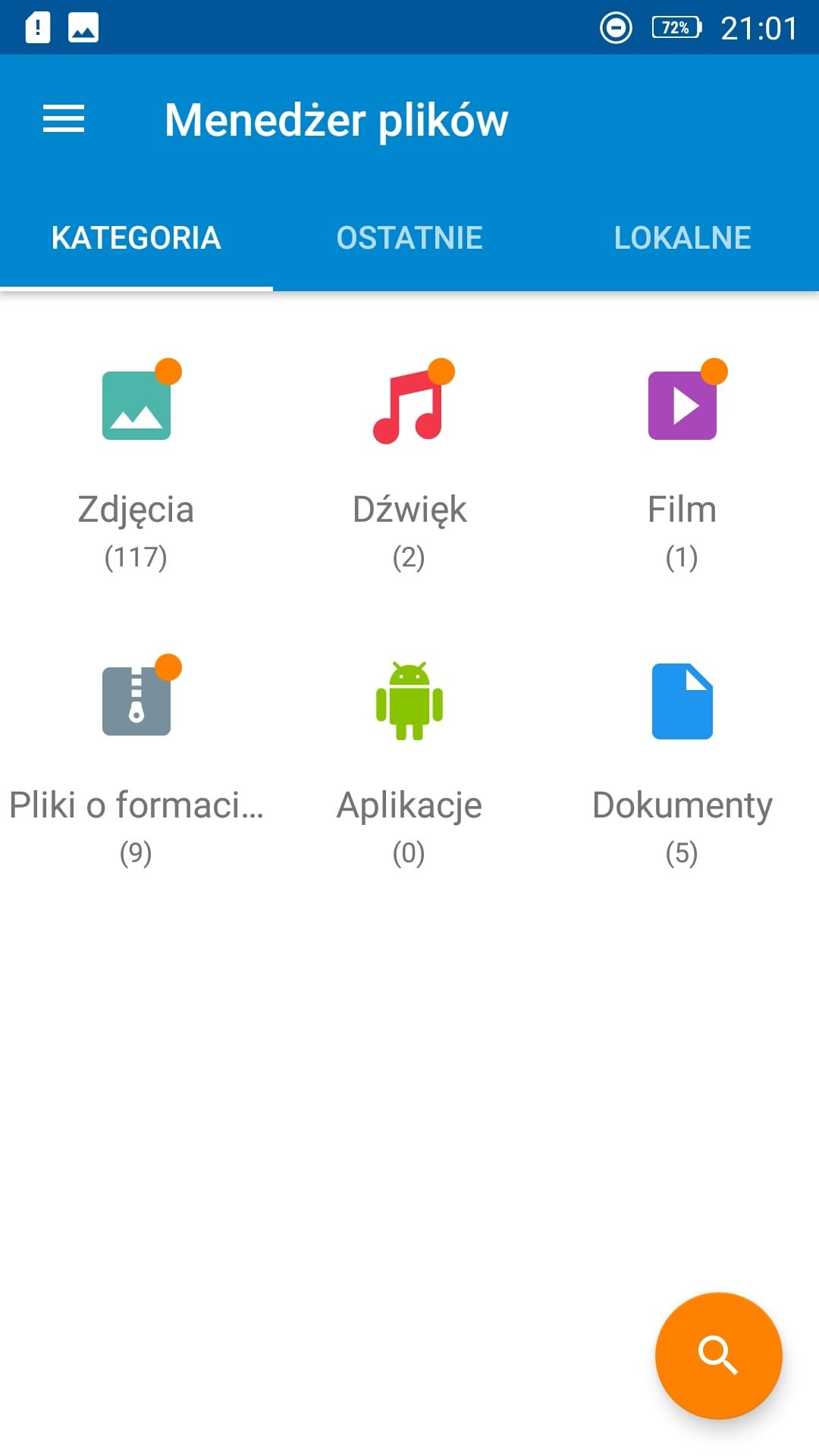The image size is (819, 1456).
Task: Open the Pliki o formaci... category
Action: [x=136, y=760]
